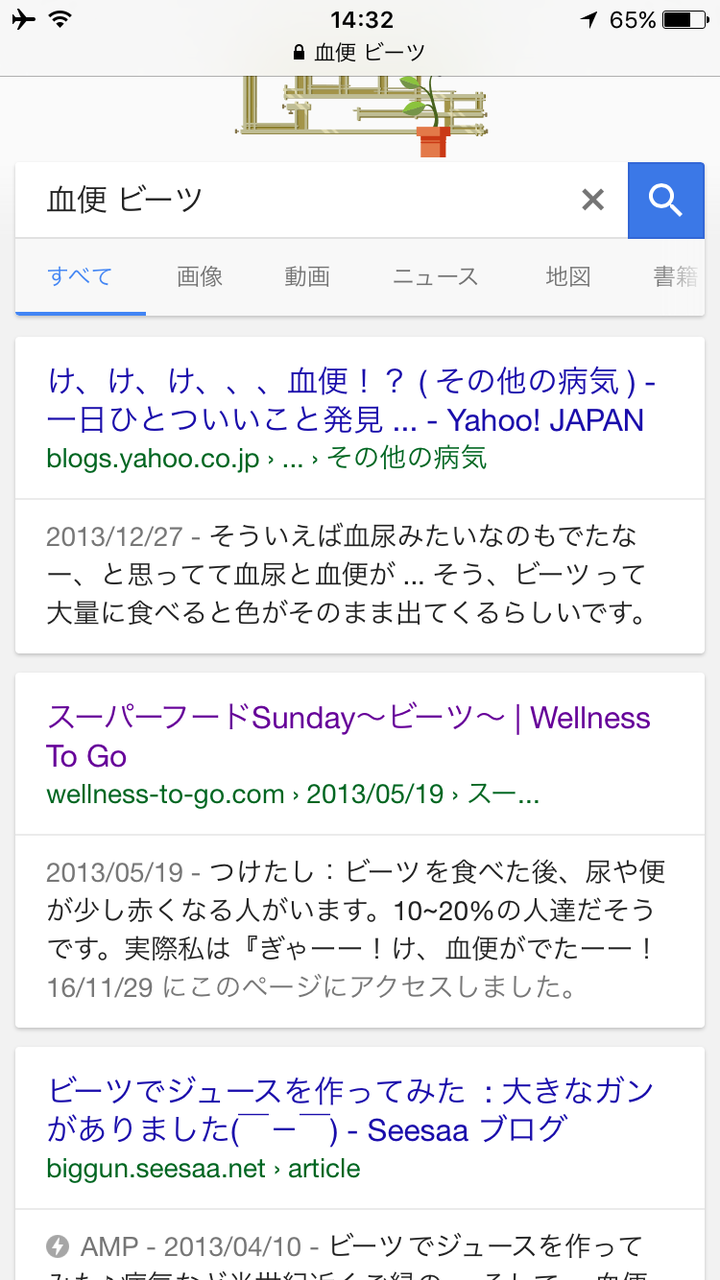This screenshot has width=720, height=1280.
Task: Select the ニュース tab
Action: tap(433, 277)
